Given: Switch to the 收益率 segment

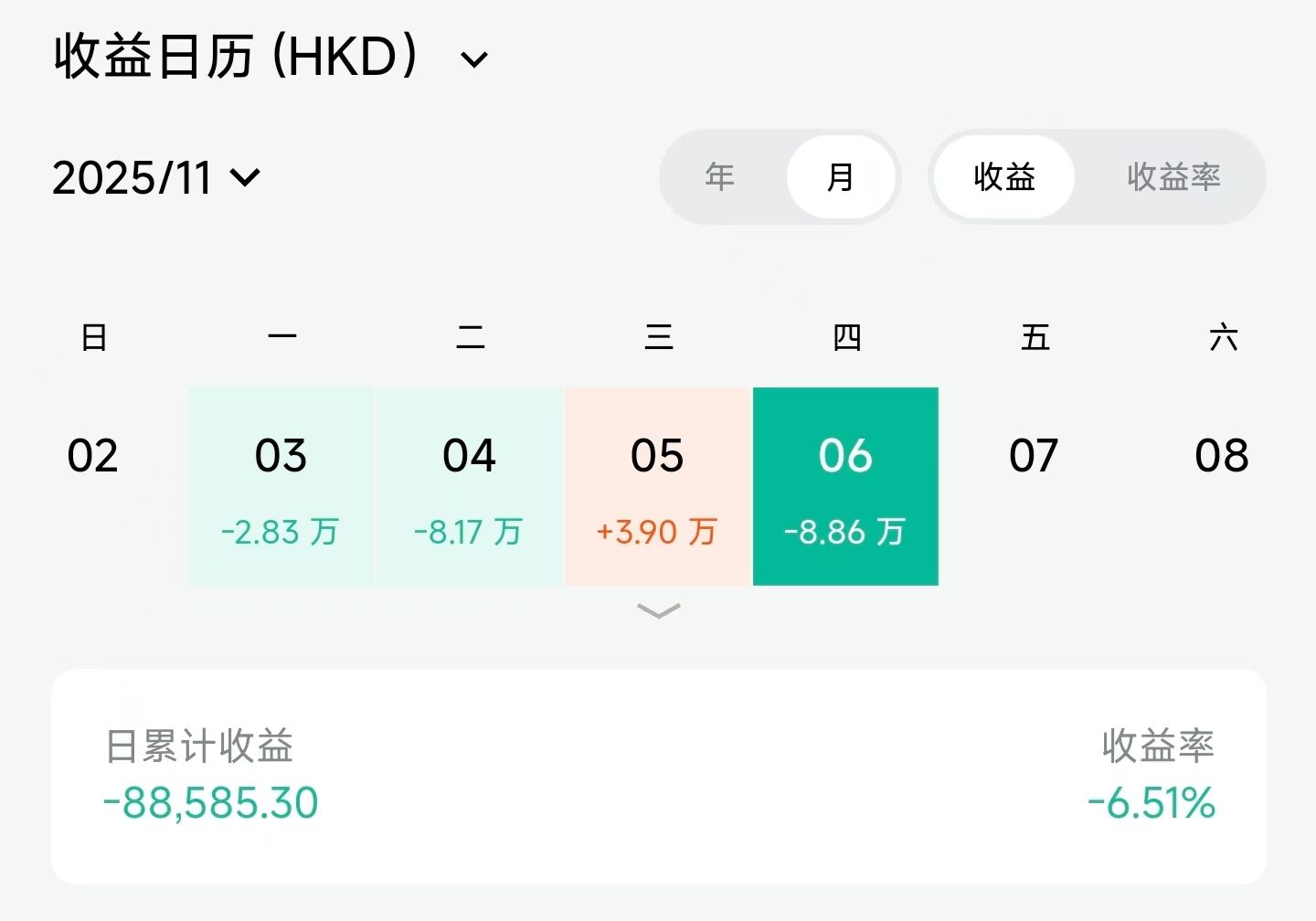Looking at the screenshot, I should 1173,176.
